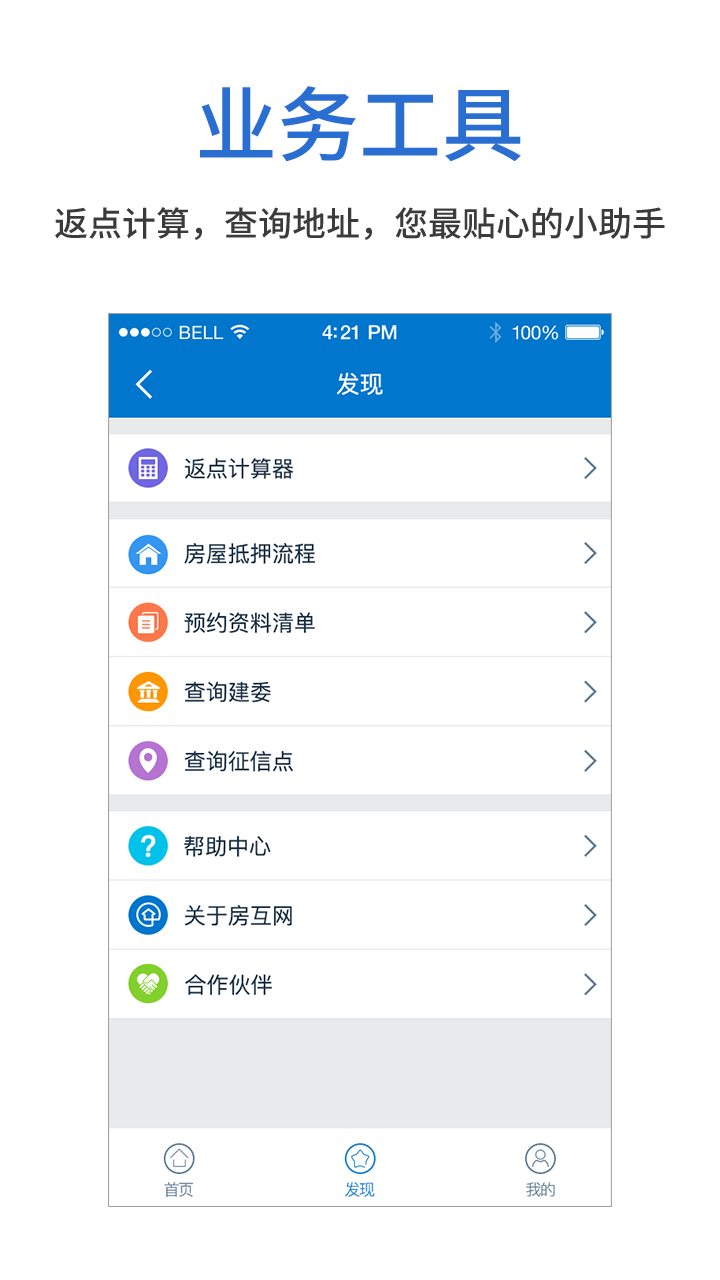720x1280 pixels.
Task: Click the Wi-Fi icon in the status bar
Action: pyautogui.click(x=239, y=331)
